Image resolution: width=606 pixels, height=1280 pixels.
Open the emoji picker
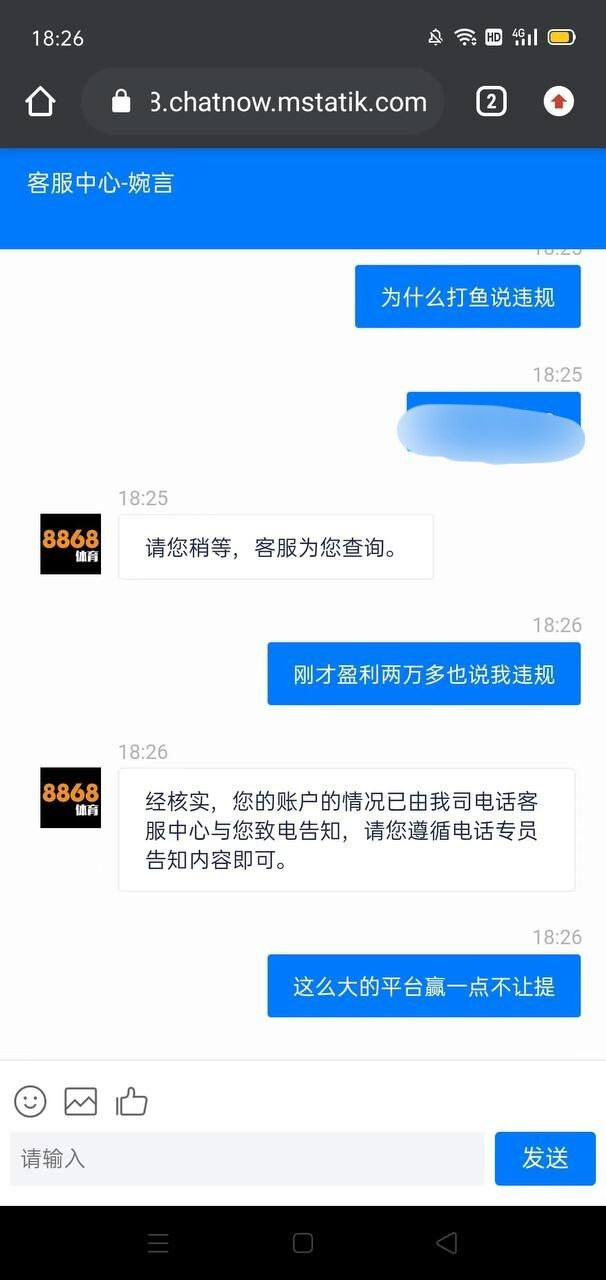[x=30, y=1101]
